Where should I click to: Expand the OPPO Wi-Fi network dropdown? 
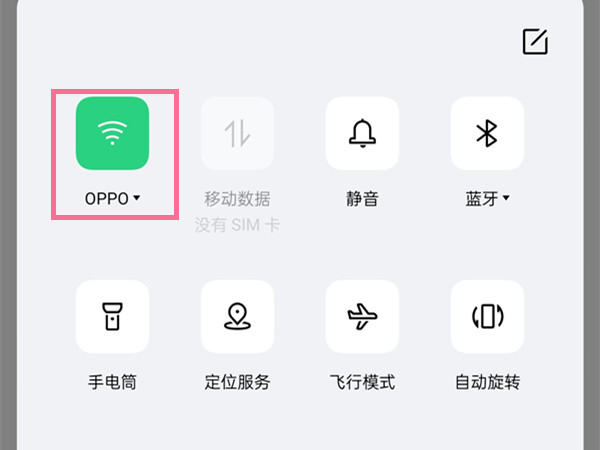click(112, 198)
